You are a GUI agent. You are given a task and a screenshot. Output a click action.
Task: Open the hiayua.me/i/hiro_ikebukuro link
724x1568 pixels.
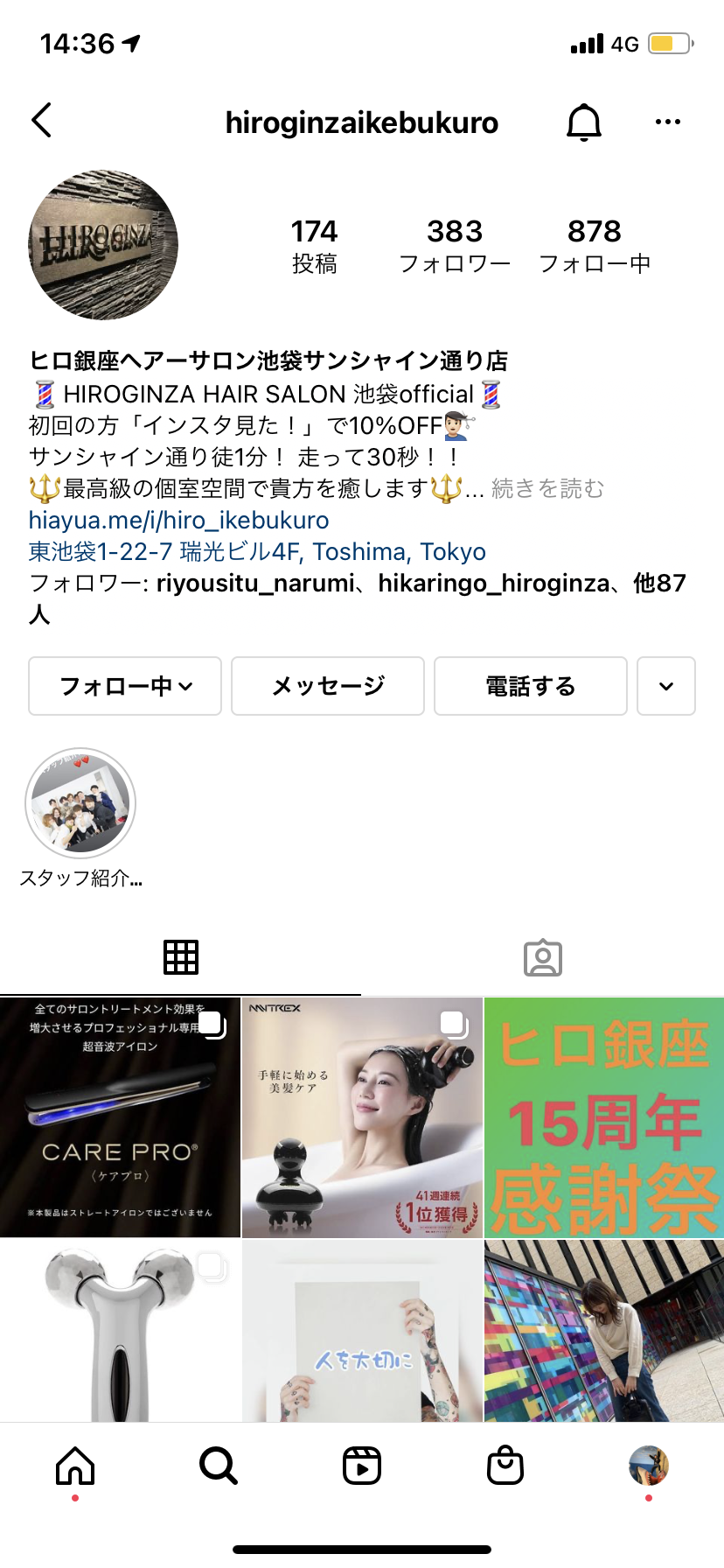click(179, 520)
